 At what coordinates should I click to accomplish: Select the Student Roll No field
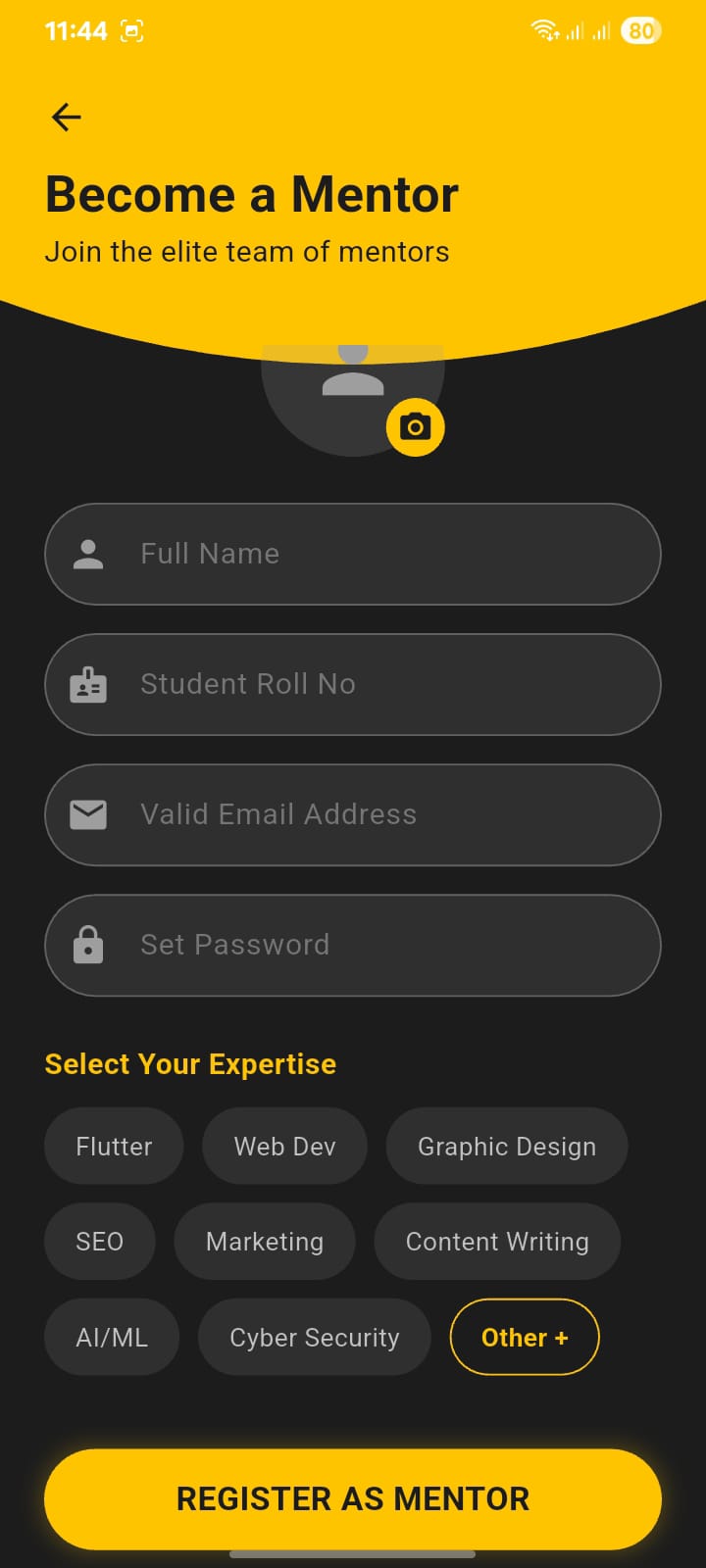pyautogui.click(x=353, y=684)
